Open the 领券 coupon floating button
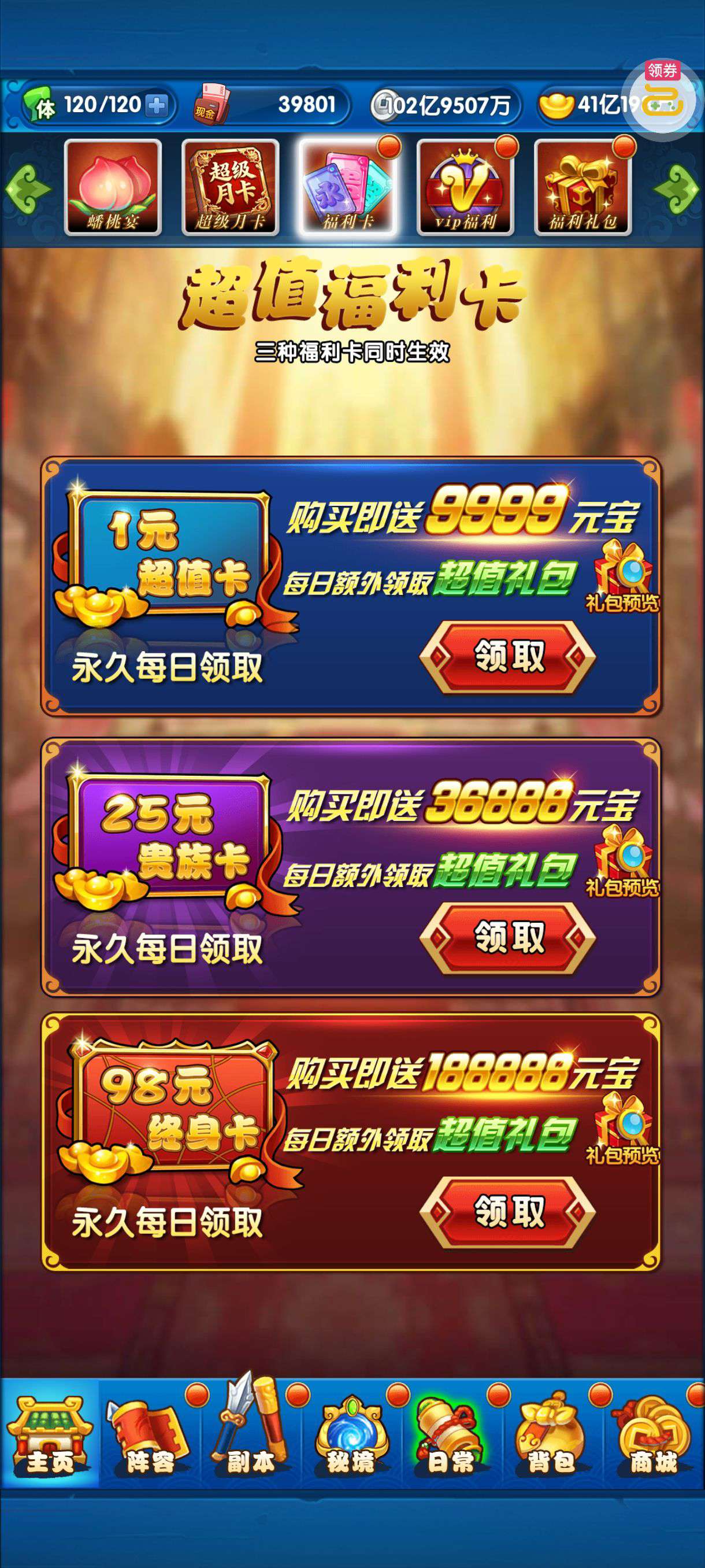This screenshot has height=1568, width=705. coord(662,97)
